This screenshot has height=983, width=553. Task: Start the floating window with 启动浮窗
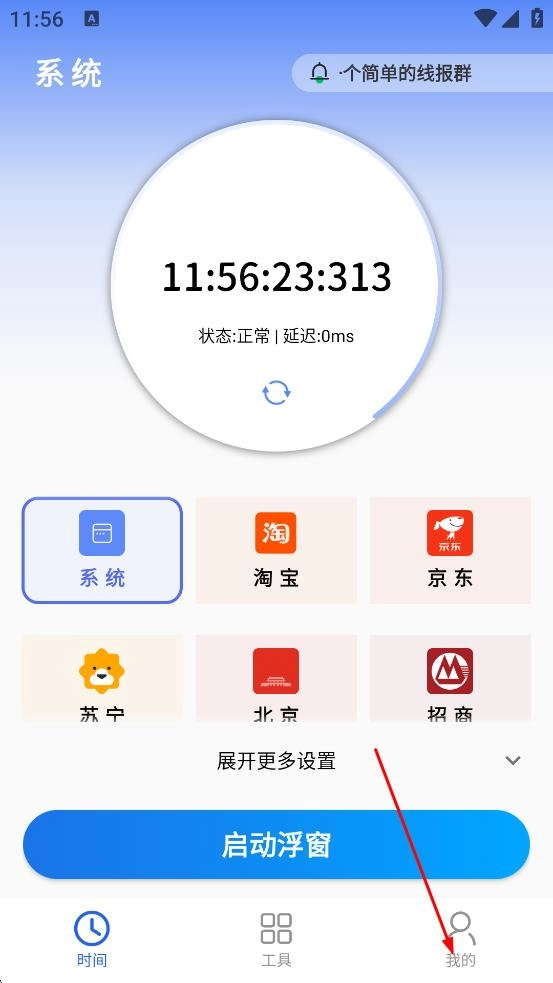pyautogui.click(x=276, y=844)
